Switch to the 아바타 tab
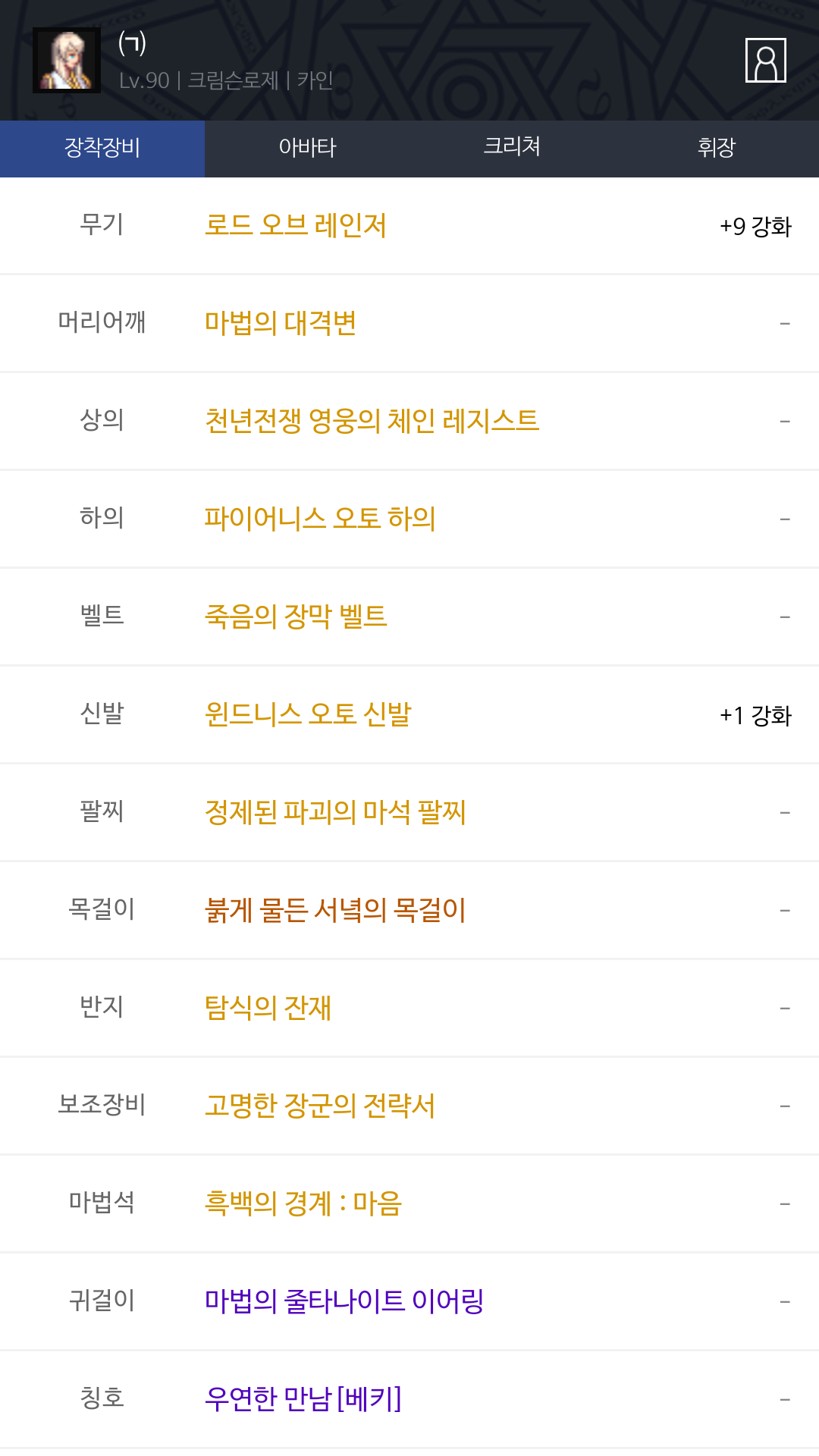 pos(307,148)
